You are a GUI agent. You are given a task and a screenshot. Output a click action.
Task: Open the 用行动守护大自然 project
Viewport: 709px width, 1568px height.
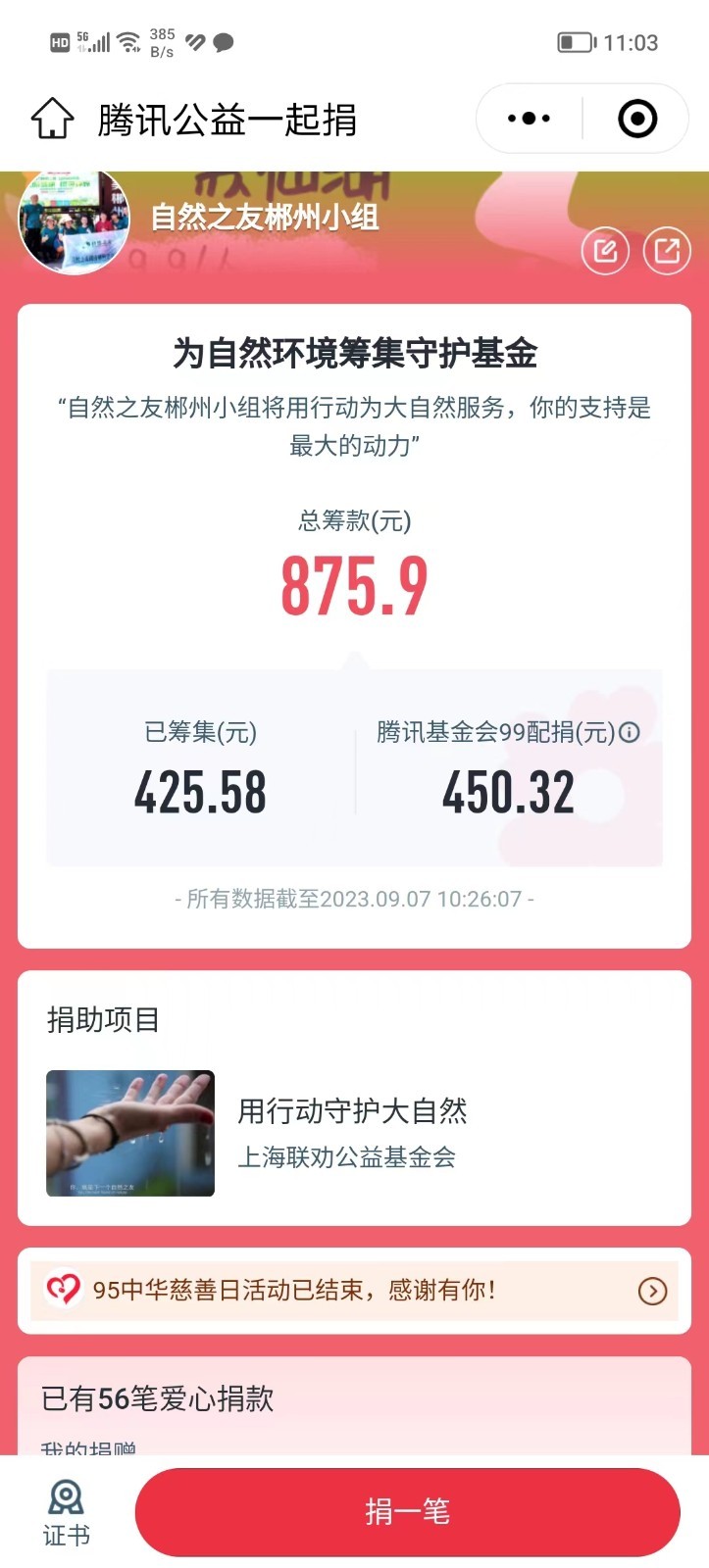point(353,1132)
